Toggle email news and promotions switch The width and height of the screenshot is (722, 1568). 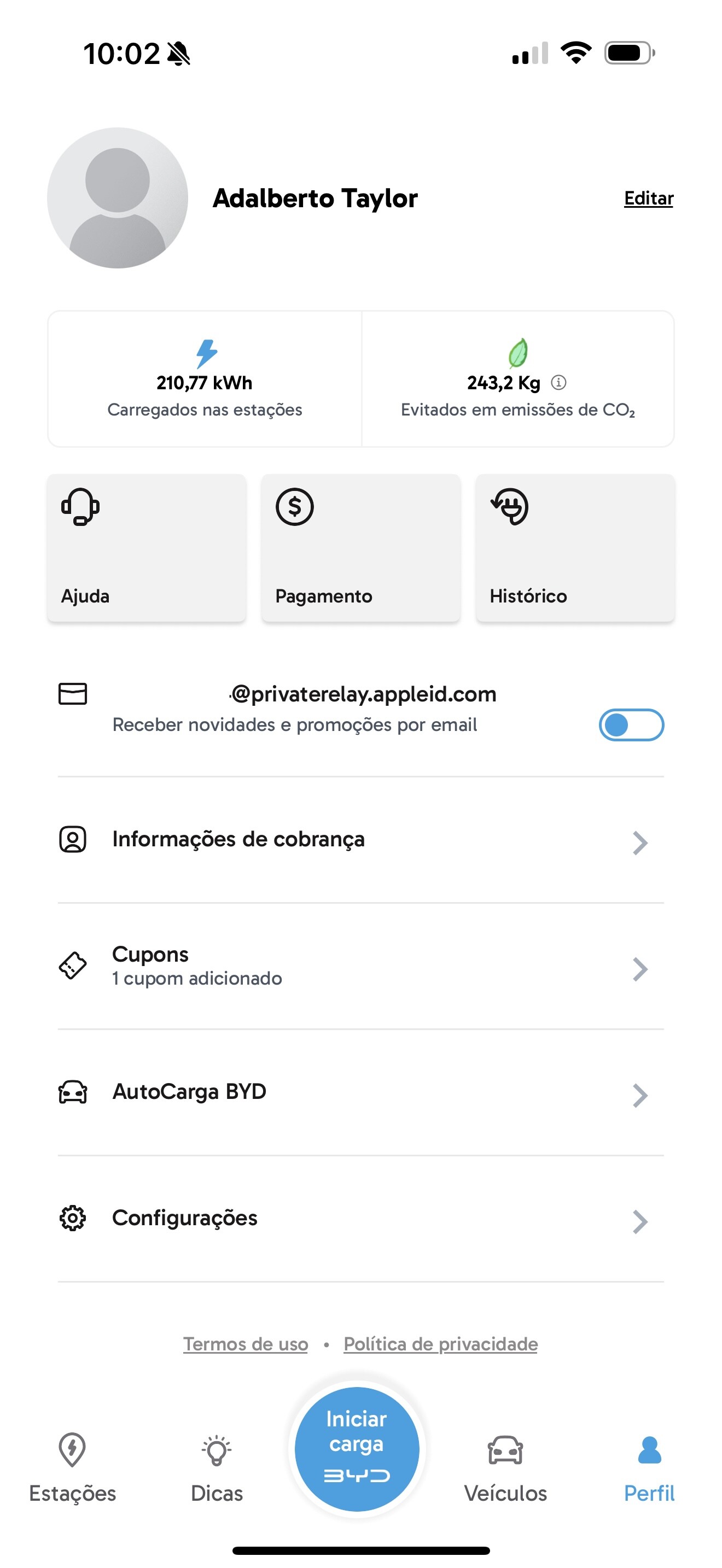pyautogui.click(x=631, y=724)
